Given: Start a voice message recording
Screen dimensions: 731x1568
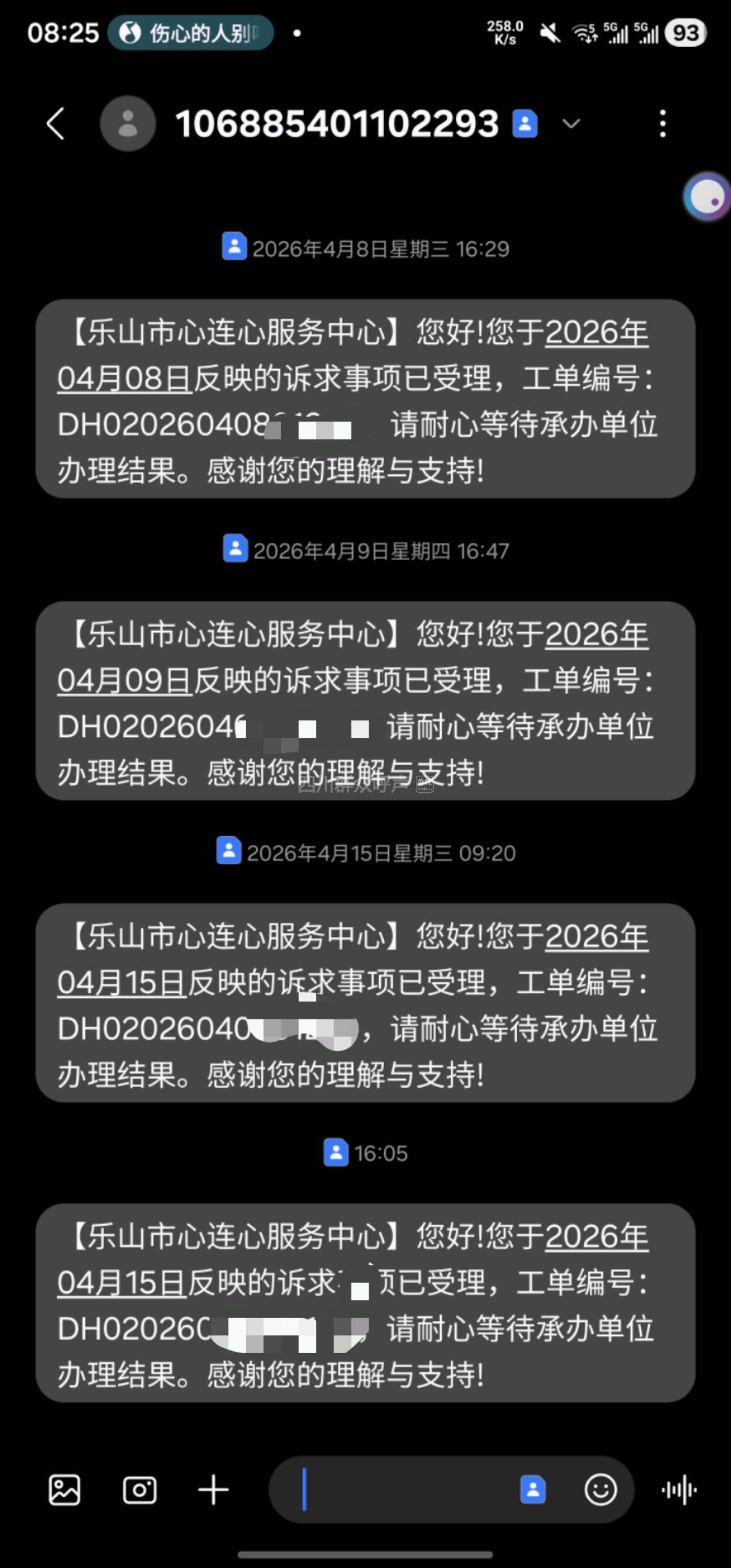Looking at the screenshot, I should 679,1490.
